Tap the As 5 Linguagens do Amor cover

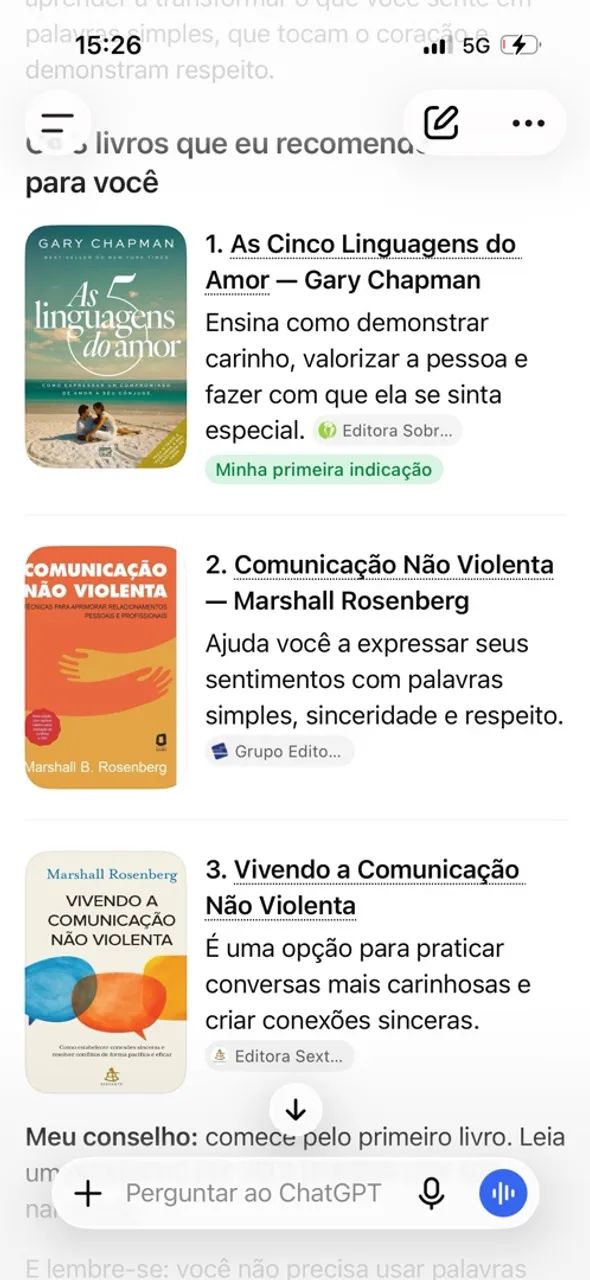(106, 346)
